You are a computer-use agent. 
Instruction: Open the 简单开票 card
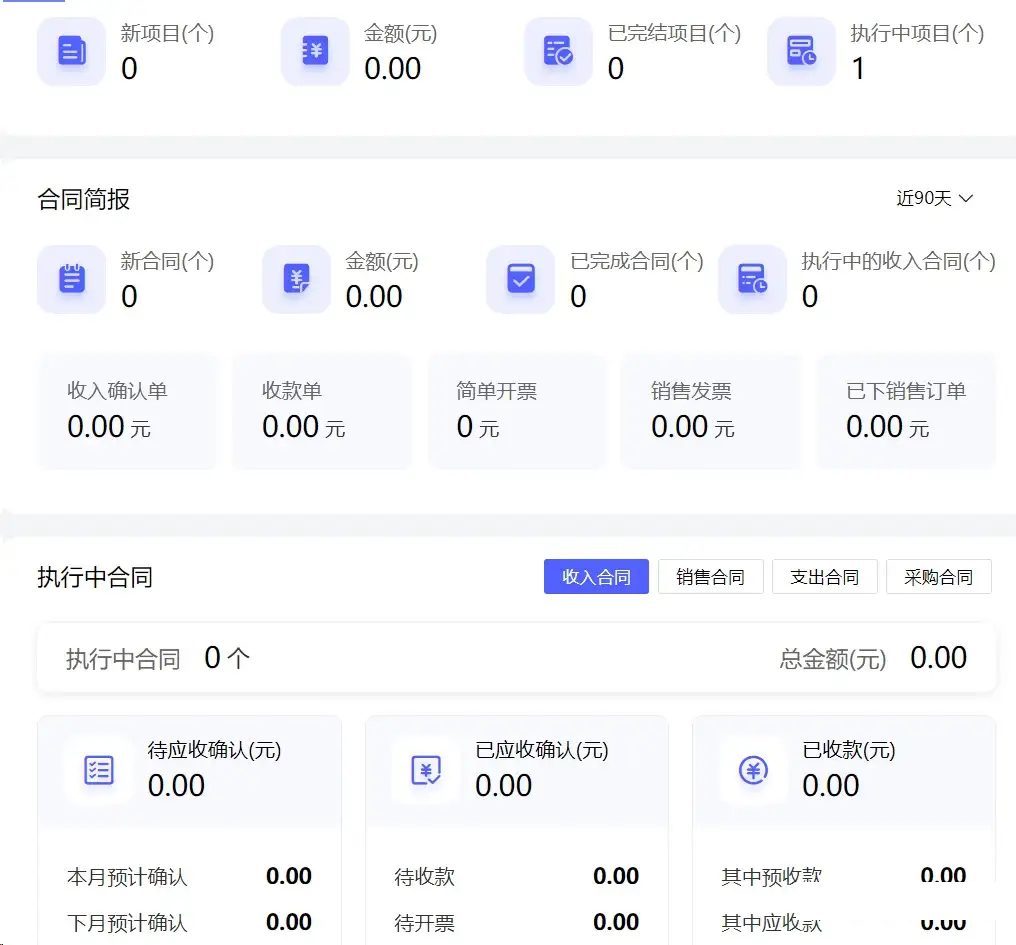point(516,411)
